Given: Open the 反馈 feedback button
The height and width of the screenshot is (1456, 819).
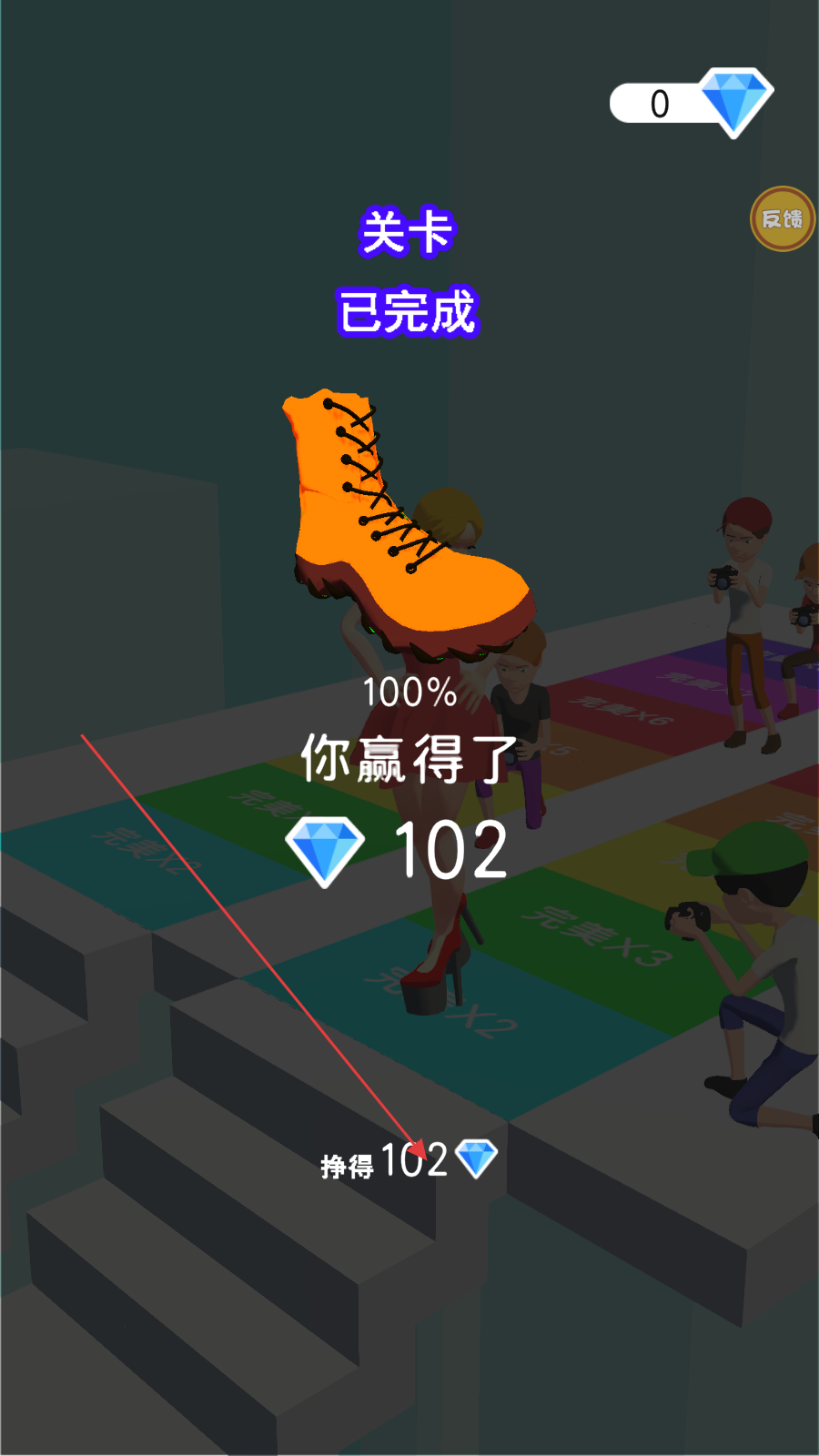Looking at the screenshot, I should [783, 219].
